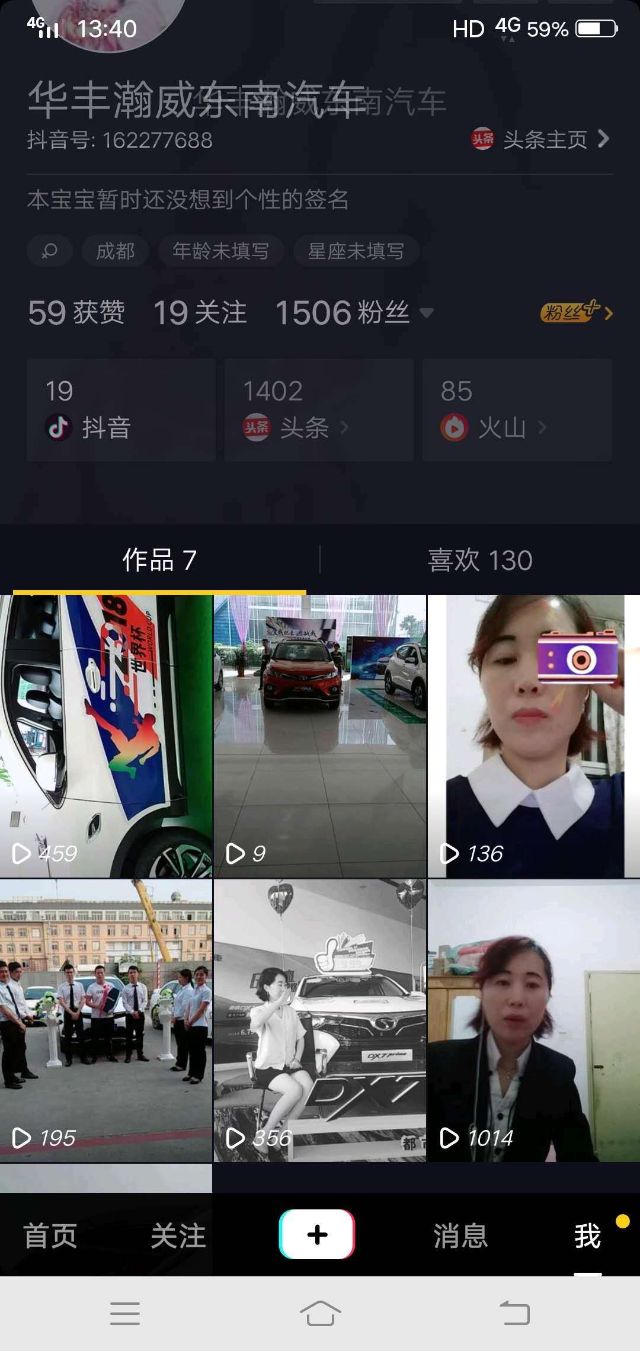Play the black-and-white video with 356 views
Image resolution: width=640 pixels, height=1351 pixels.
click(x=320, y=1020)
